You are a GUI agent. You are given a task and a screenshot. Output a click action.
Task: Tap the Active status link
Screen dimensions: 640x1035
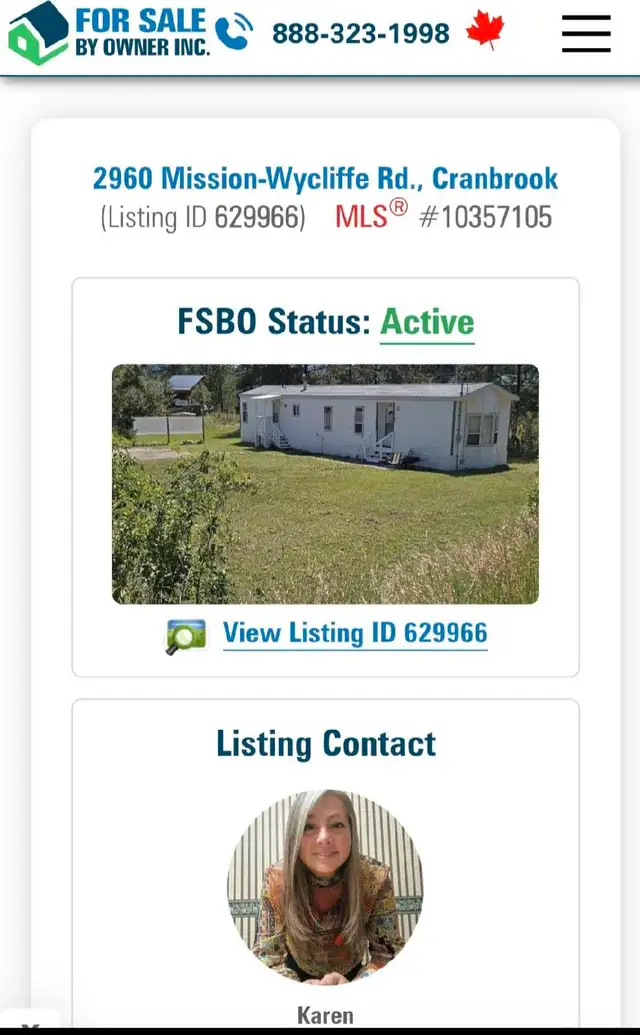(427, 322)
